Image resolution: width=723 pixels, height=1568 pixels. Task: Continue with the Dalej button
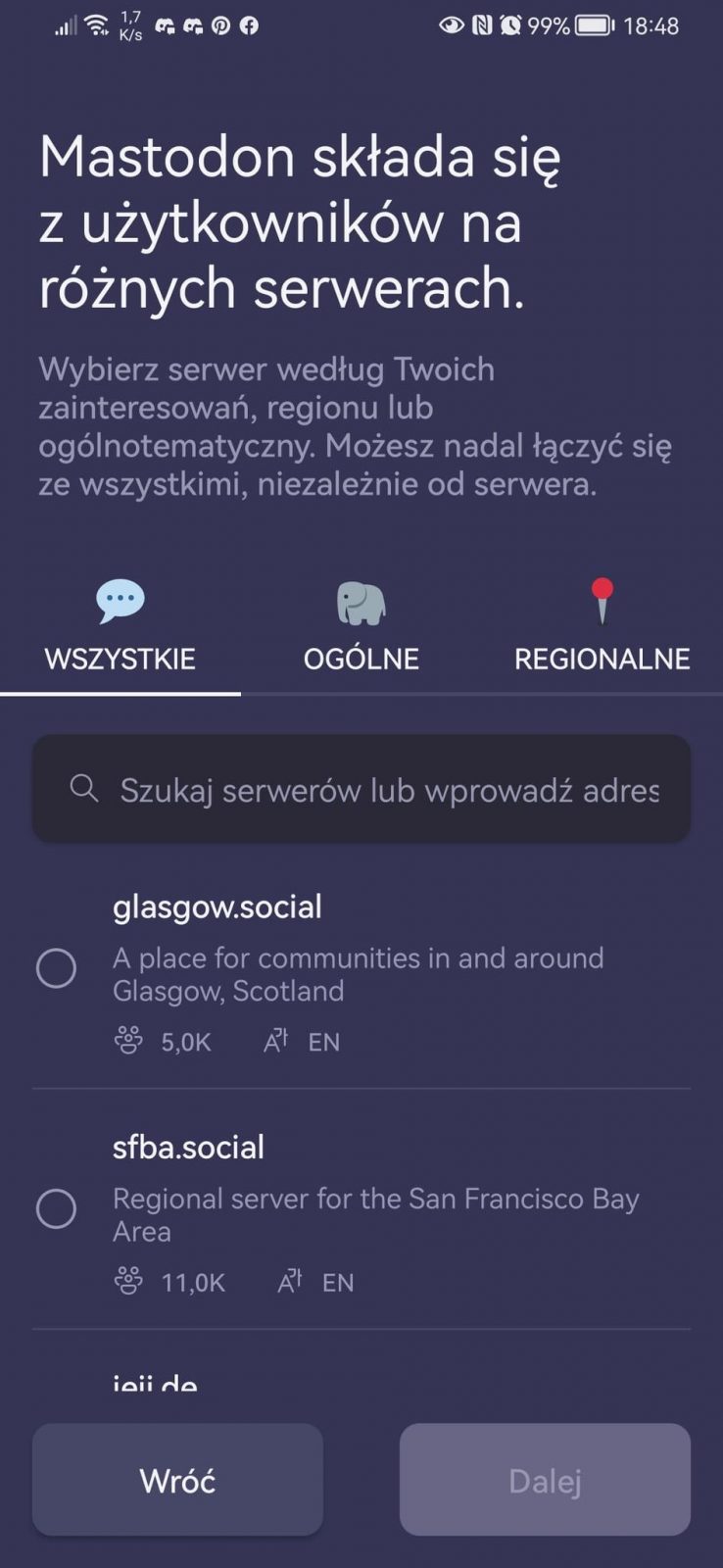tap(545, 1480)
